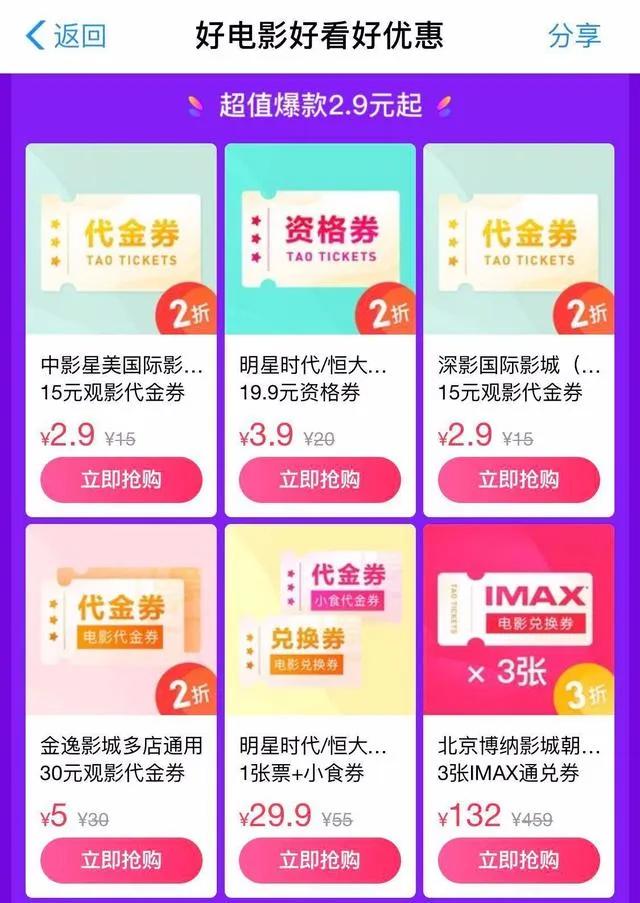Tap 立即抢购 under 深影国际影城 代金券
The image size is (640, 903).
point(518,480)
